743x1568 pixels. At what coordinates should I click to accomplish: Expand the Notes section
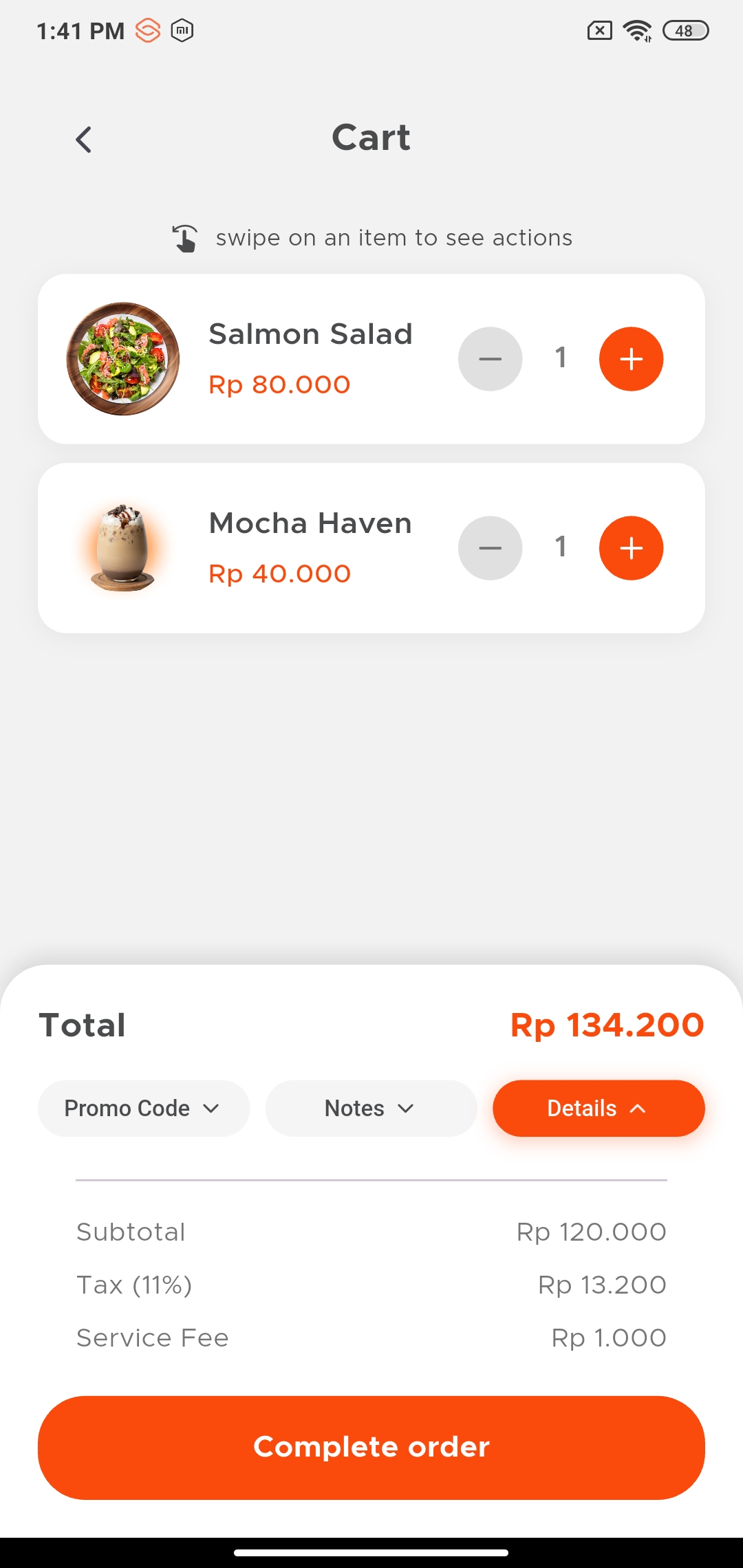(370, 1108)
